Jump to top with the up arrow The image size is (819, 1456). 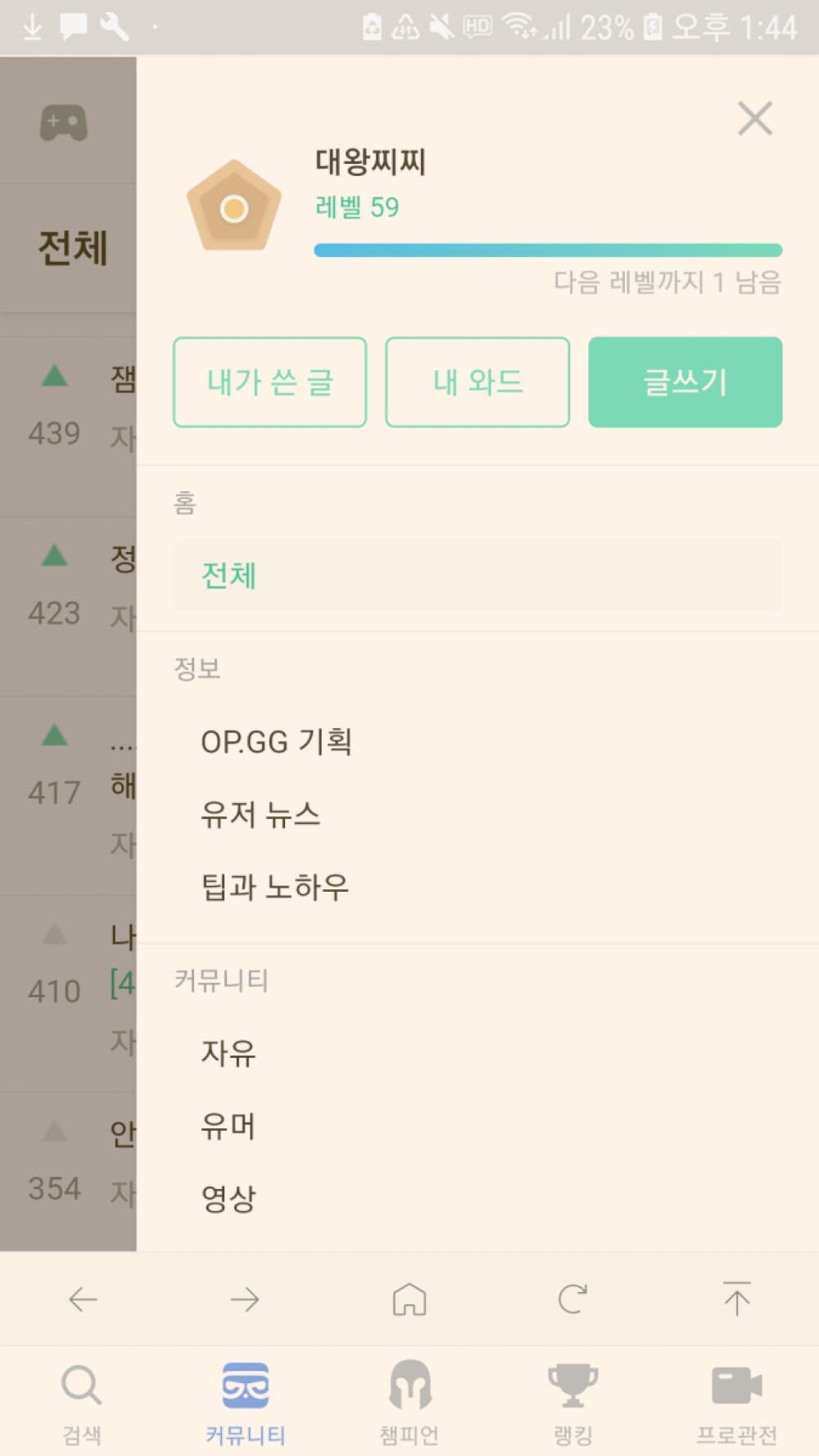[736, 1299]
